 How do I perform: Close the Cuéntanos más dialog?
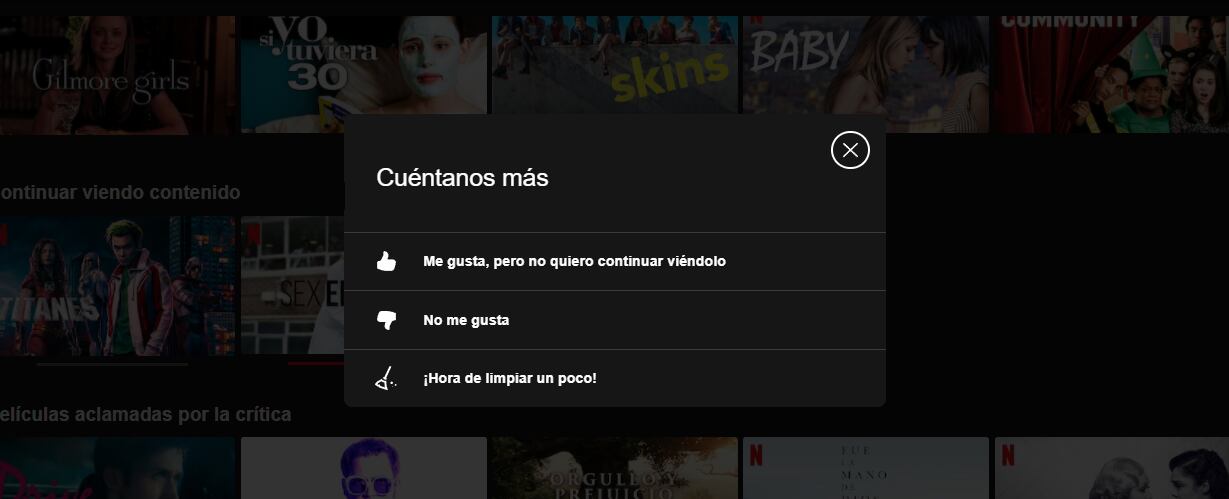(x=850, y=150)
